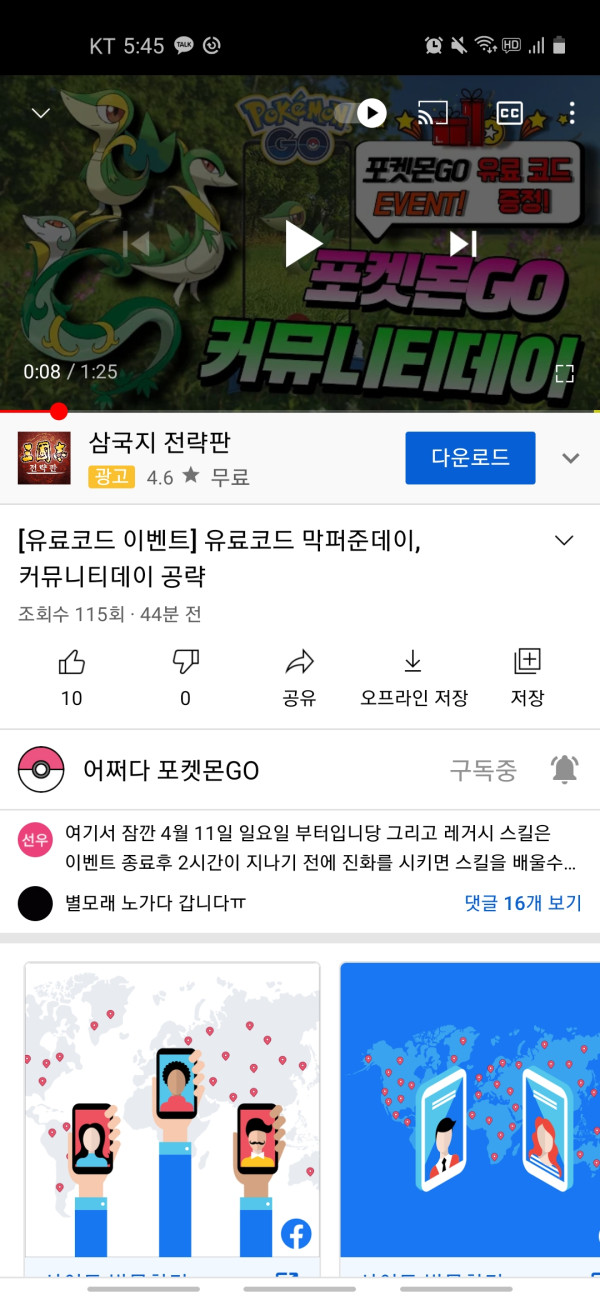The image size is (600, 1300).
Task: Enter fullscreen mode
Action: click(x=564, y=373)
